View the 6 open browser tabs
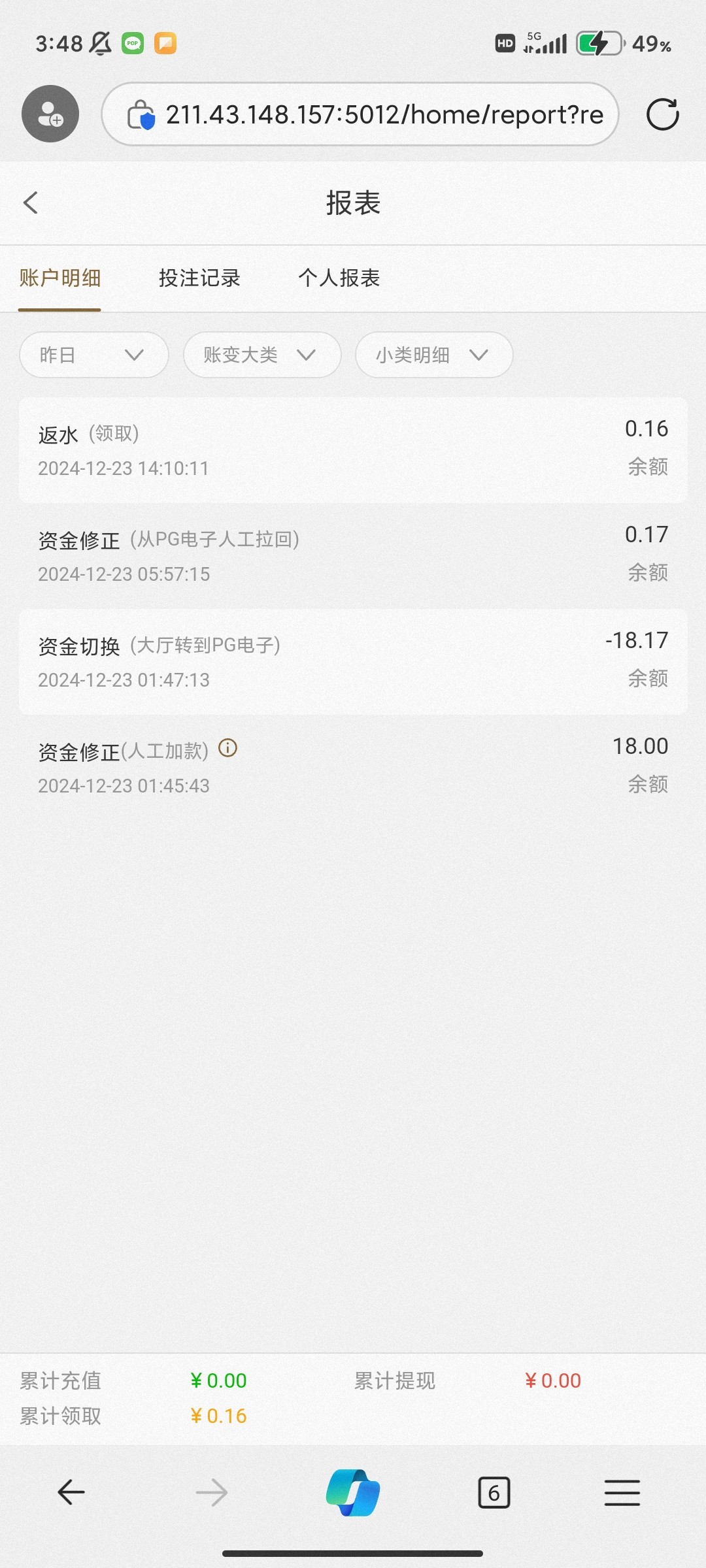This screenshot has width=706, height=1568. (494, 1492)
